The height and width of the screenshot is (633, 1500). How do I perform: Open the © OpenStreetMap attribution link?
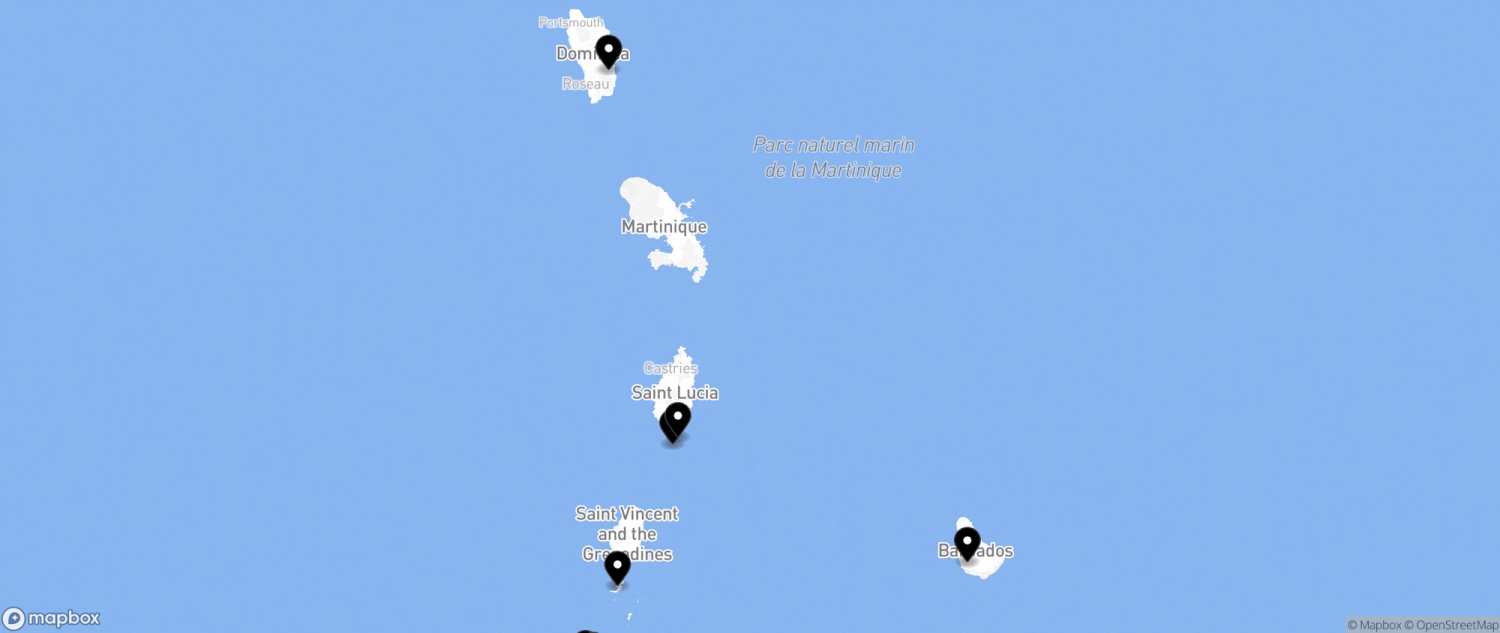[1451, 625]
